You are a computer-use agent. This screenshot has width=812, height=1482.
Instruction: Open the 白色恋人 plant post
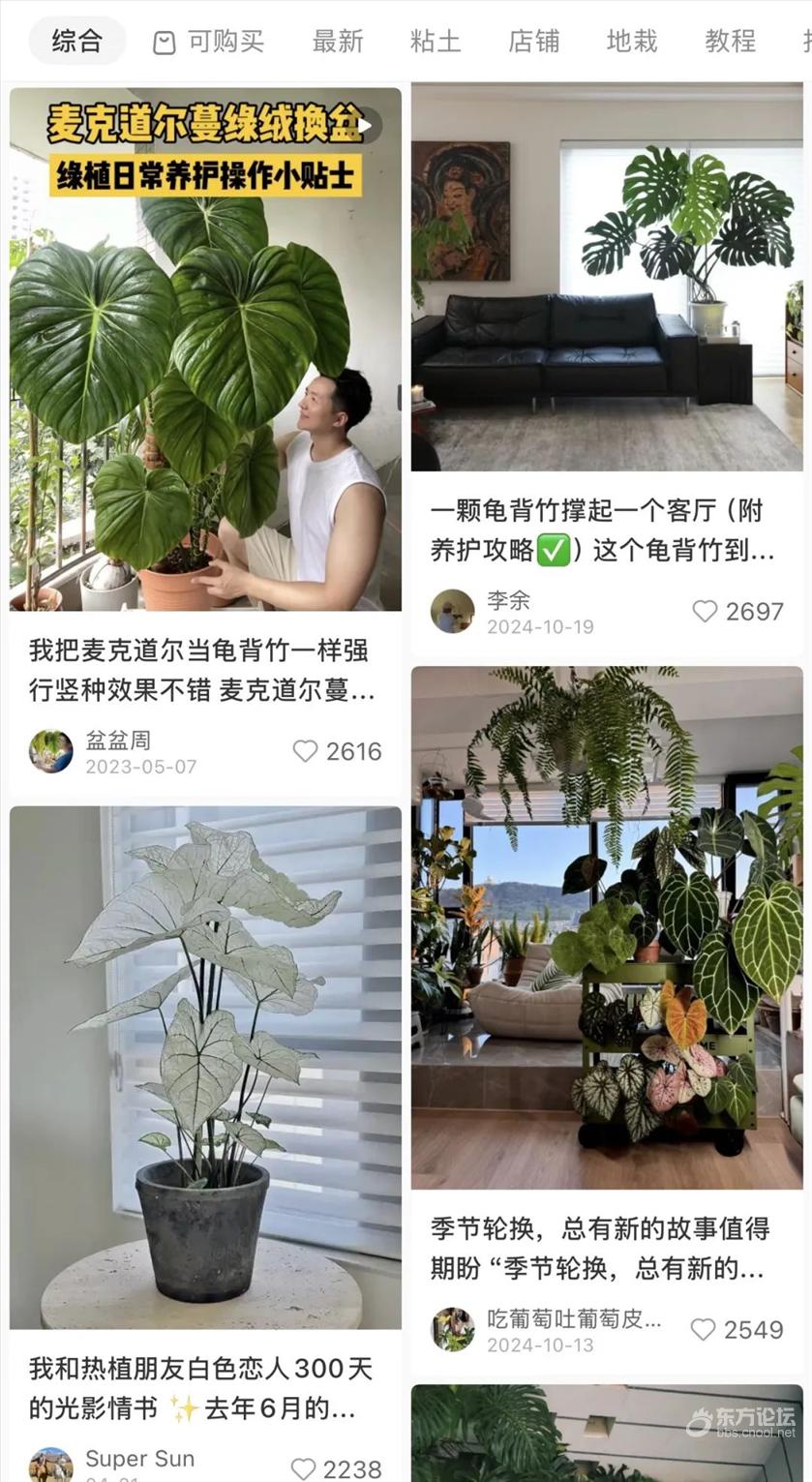(205, 1068)
